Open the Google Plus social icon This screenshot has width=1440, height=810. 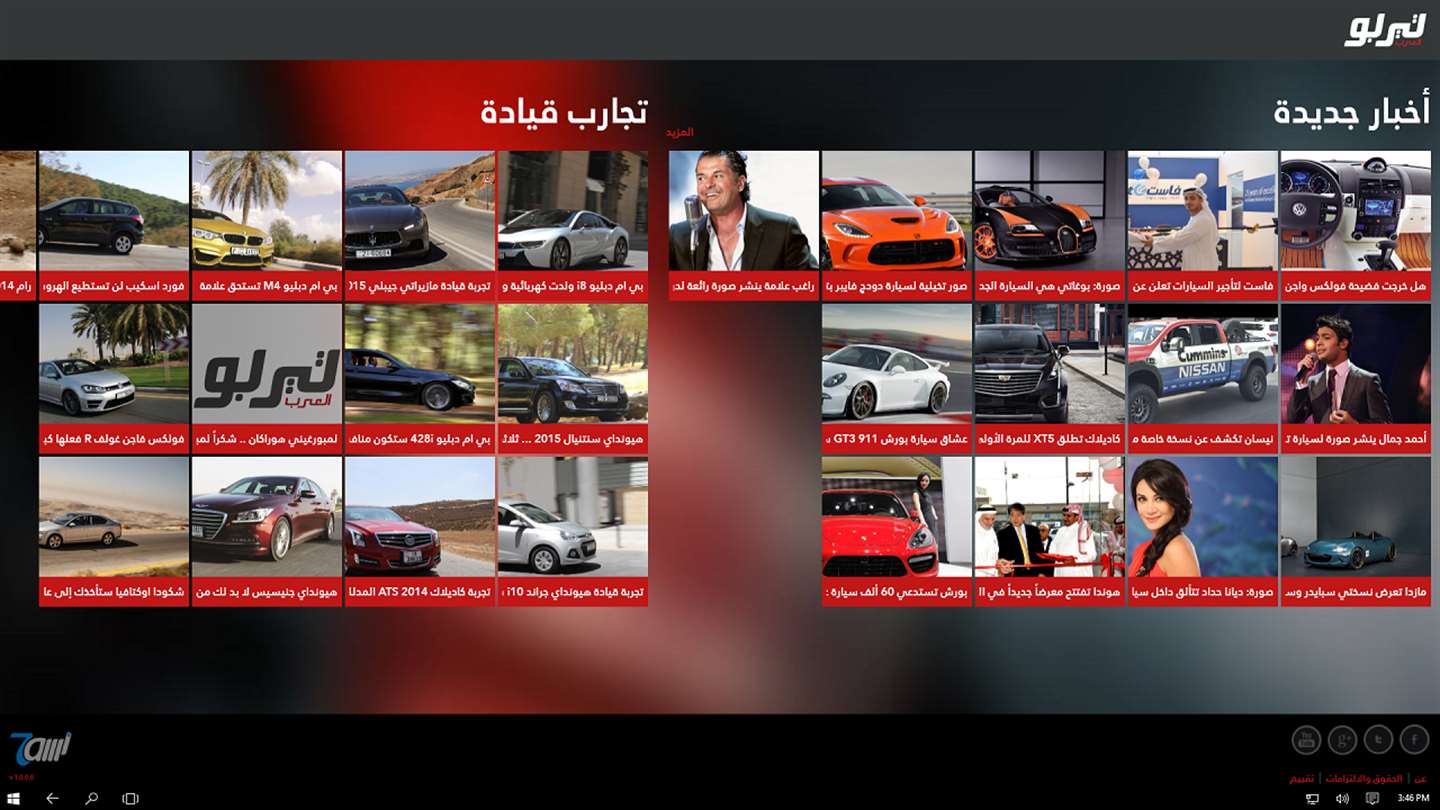(x=1342, y=739)
